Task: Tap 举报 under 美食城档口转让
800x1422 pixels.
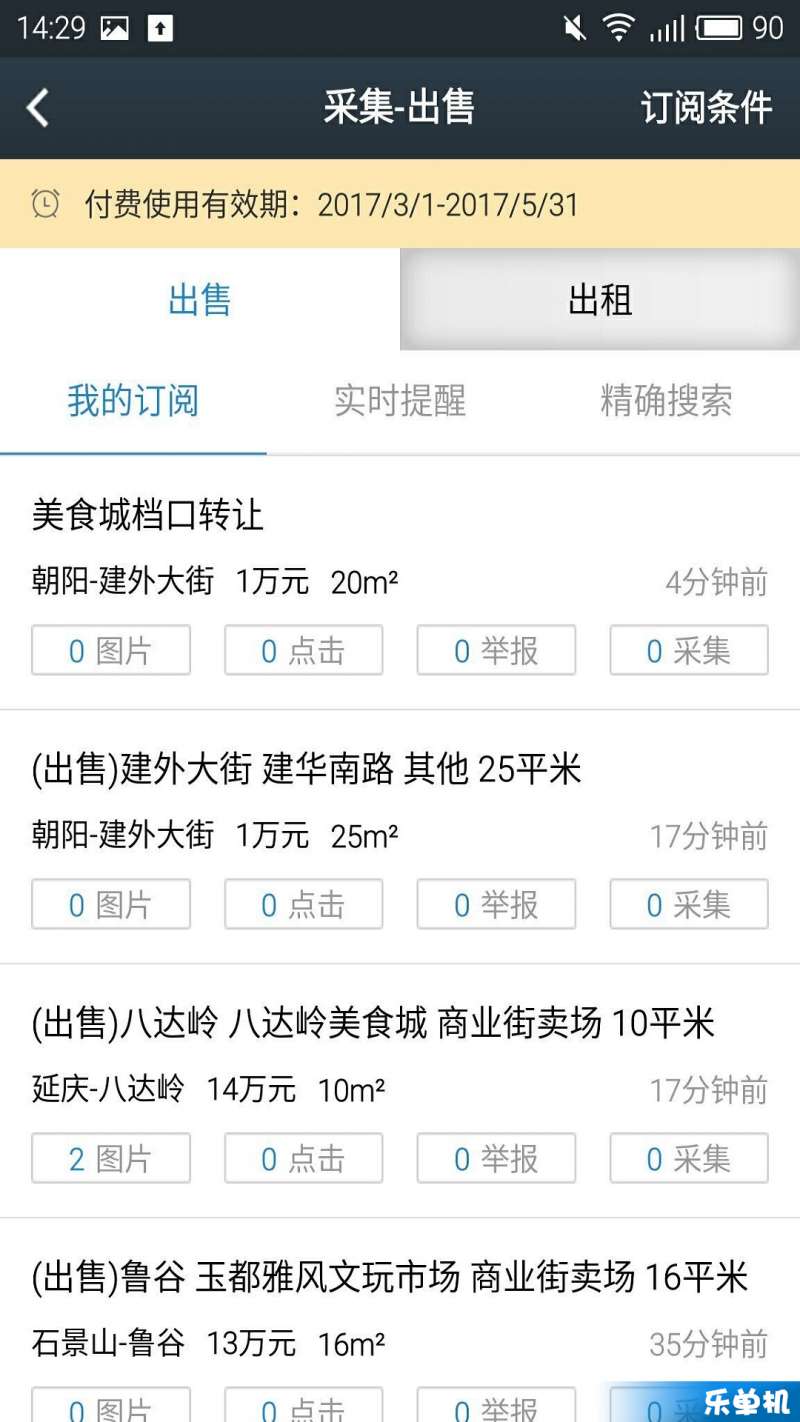Action: point(496,651)
